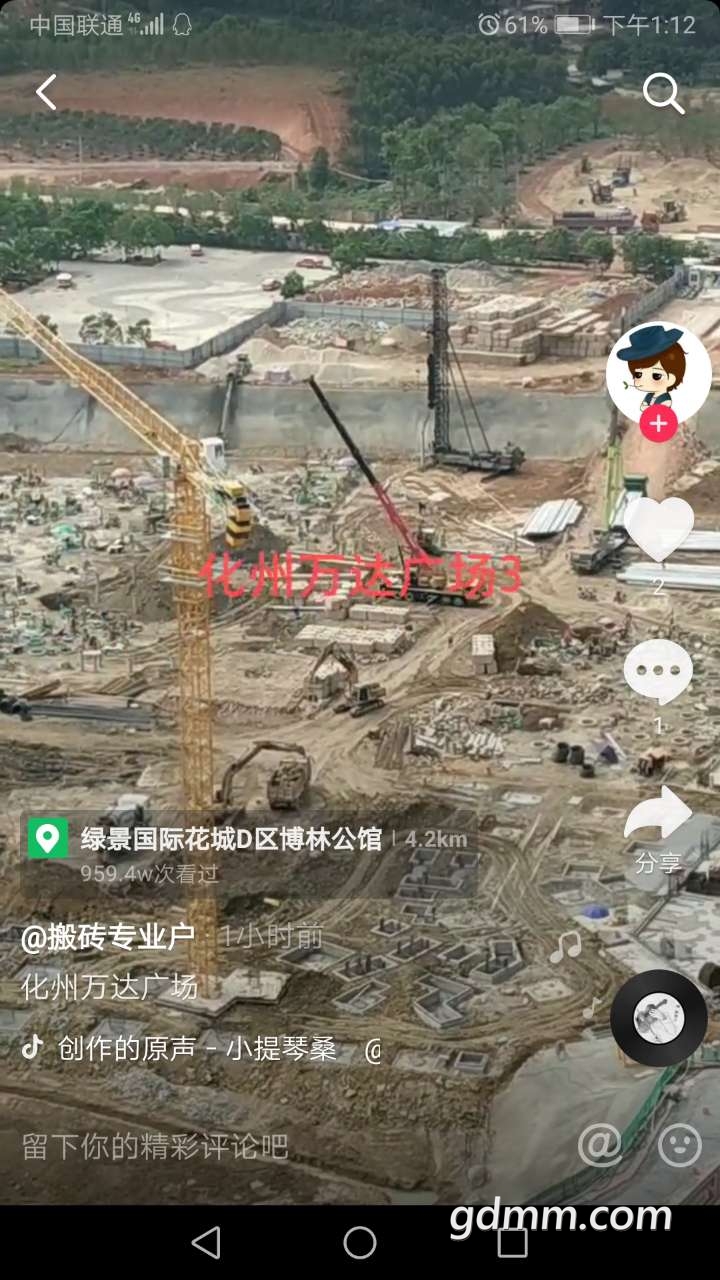Tap the system home button
The image size is (720, 1280).
pyautogui.click(x=360, y=1242)
